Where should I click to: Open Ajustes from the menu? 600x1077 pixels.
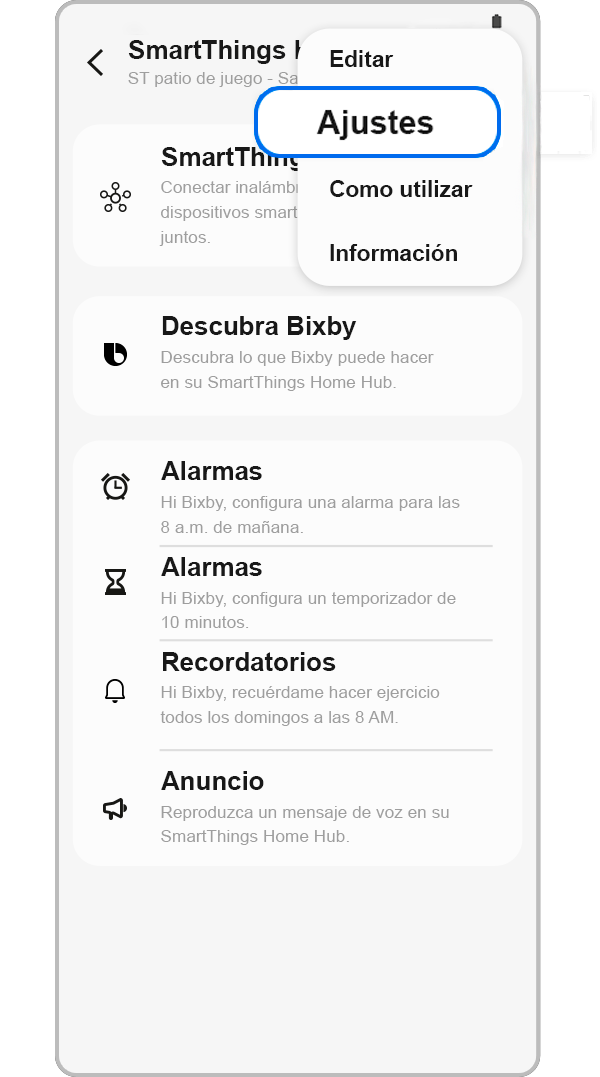click(x=376, y=123)
